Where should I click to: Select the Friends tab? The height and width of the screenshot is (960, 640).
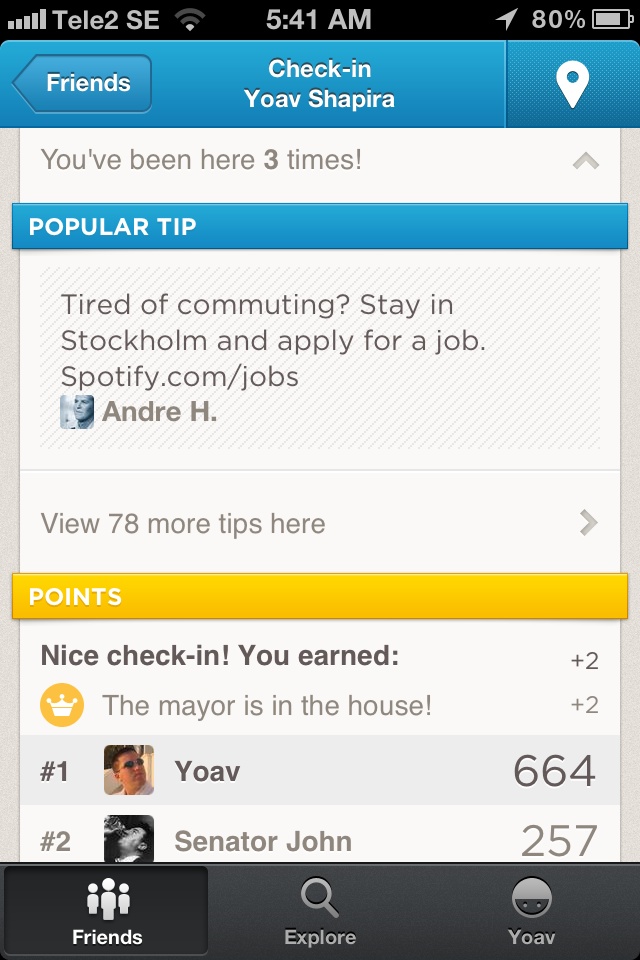(x=107, y=912)
